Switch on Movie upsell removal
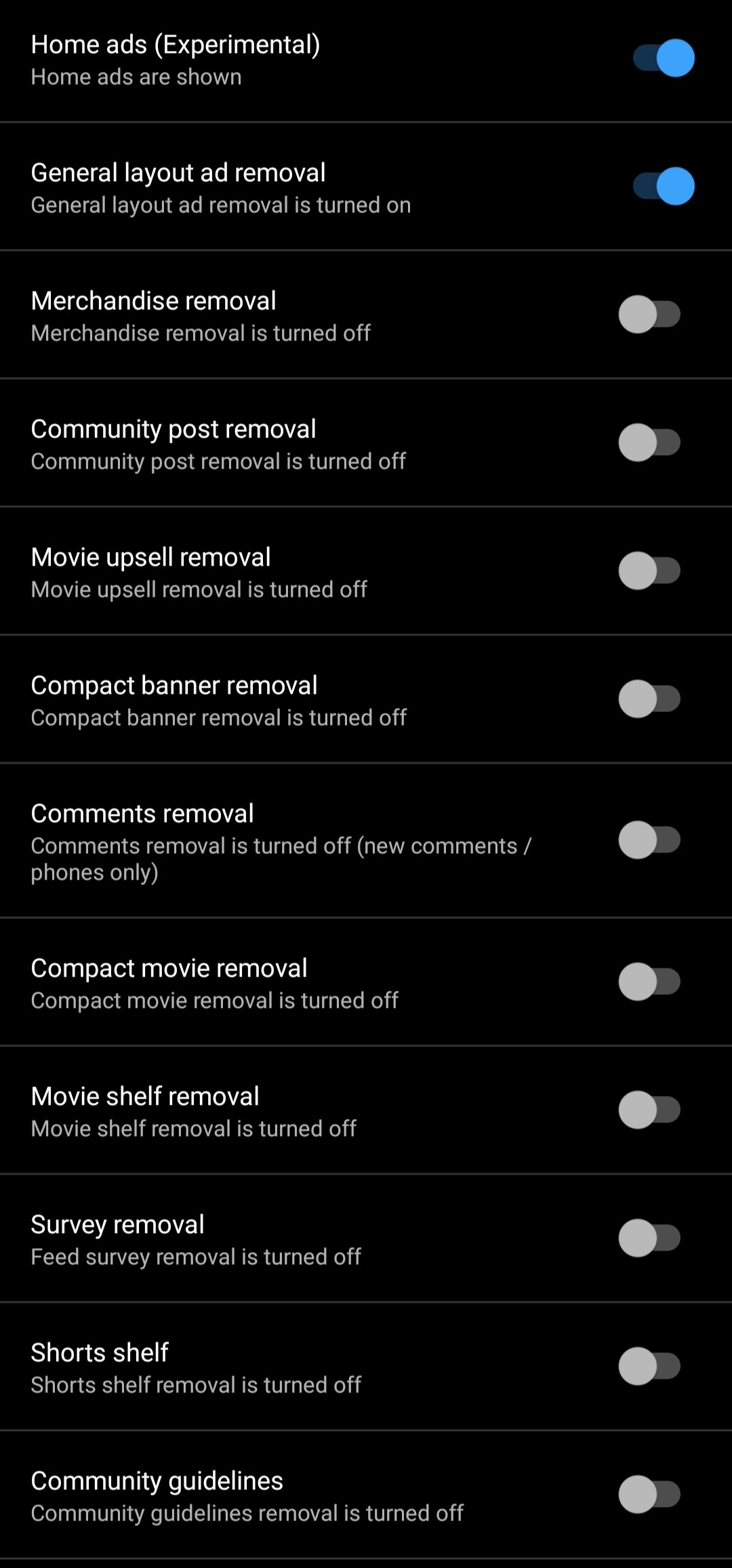 click(649, 571)
